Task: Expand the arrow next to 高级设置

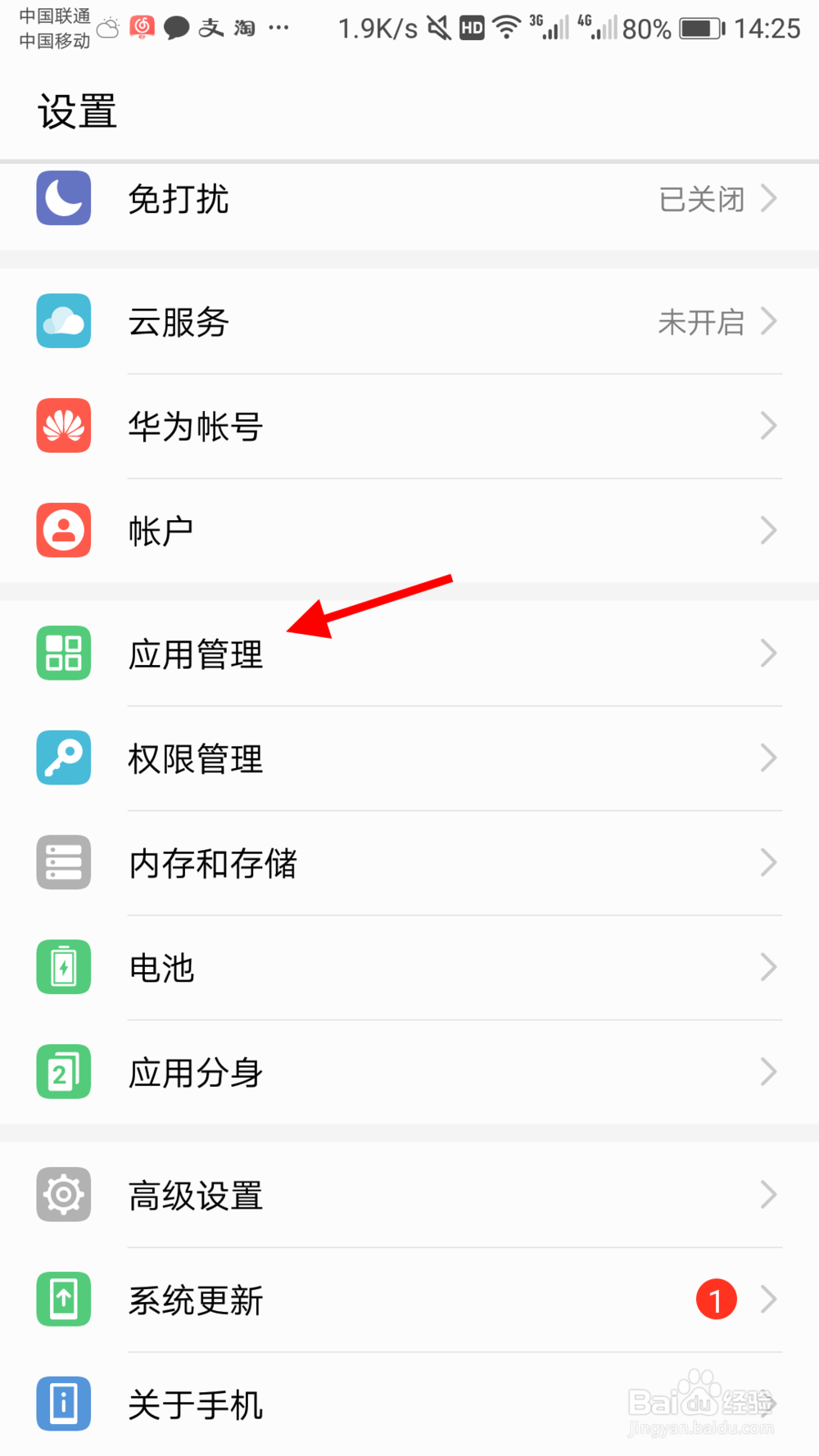Action: click(768, 1194)
